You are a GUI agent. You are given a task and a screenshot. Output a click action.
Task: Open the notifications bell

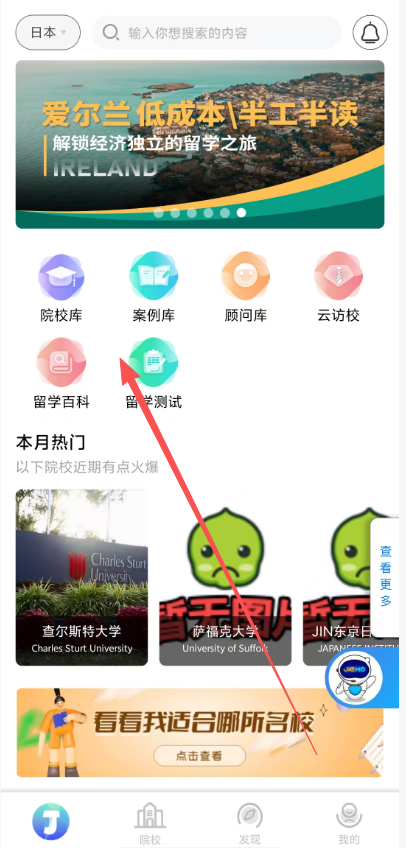370,33
